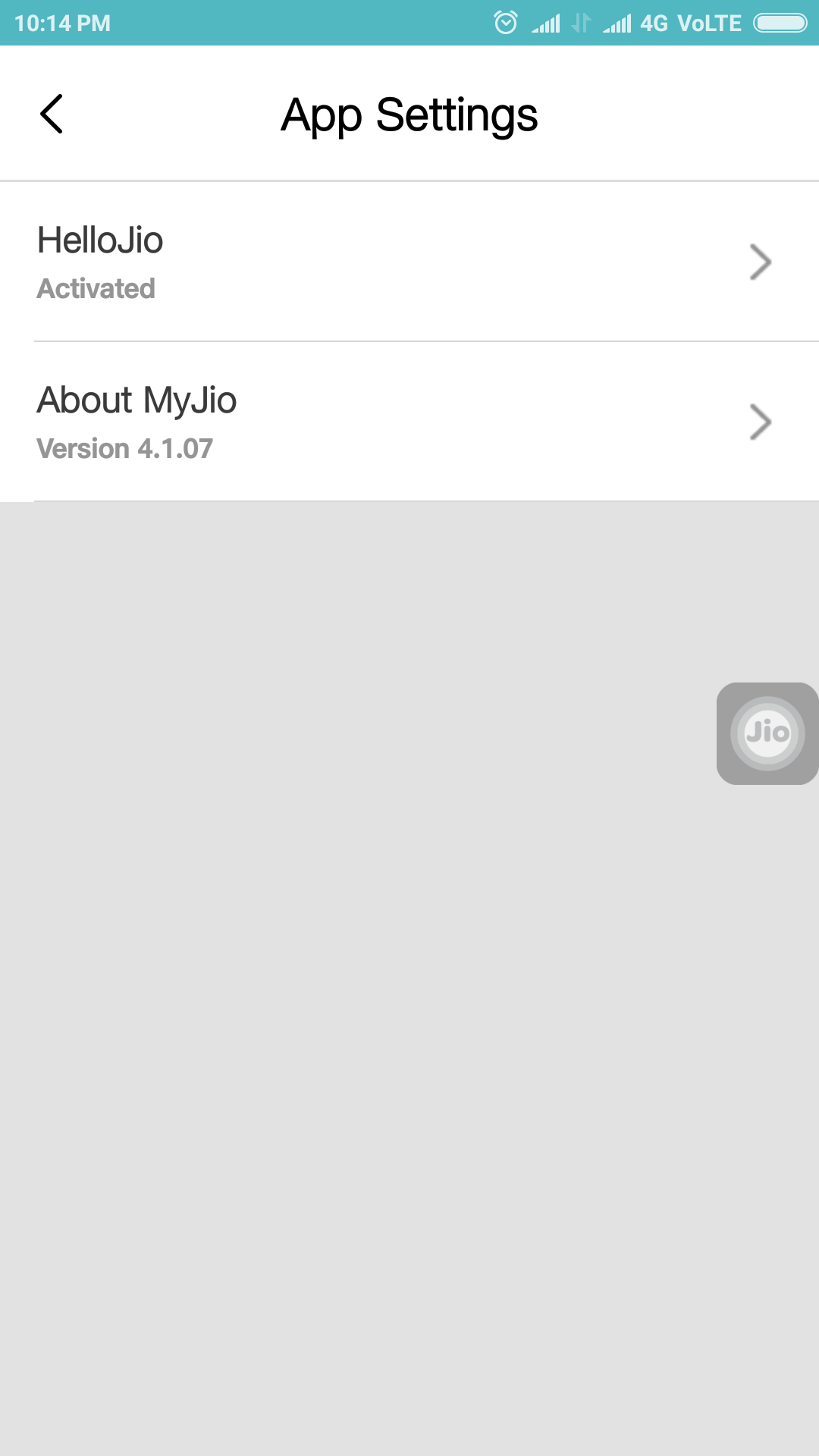Image resolution: width=819 pixels, height=1456 pixels.
Task: Tap the floating Jio assistant button
Action: tap(767, 733)
